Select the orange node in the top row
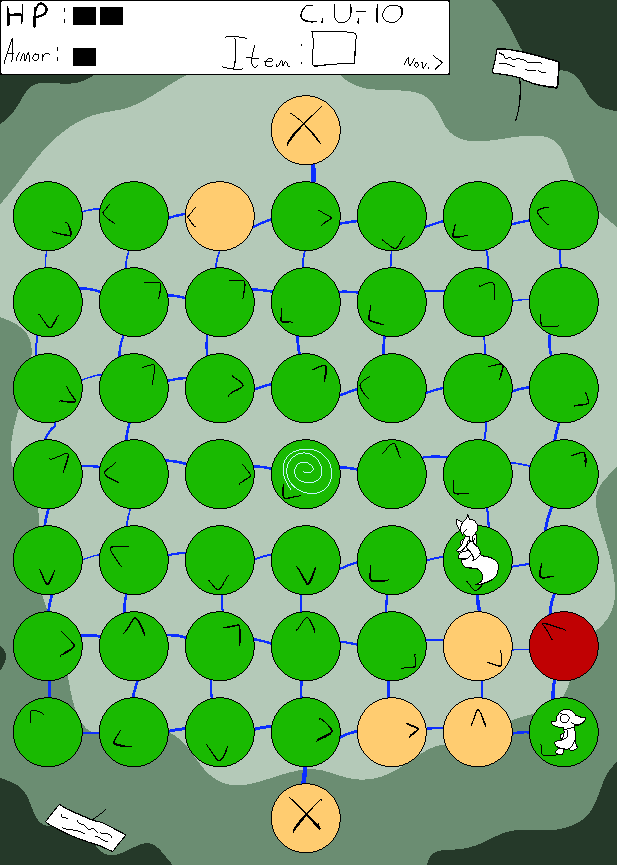This screenshot has height=865, width=617. pyautogui.click(x=220, y=216)
